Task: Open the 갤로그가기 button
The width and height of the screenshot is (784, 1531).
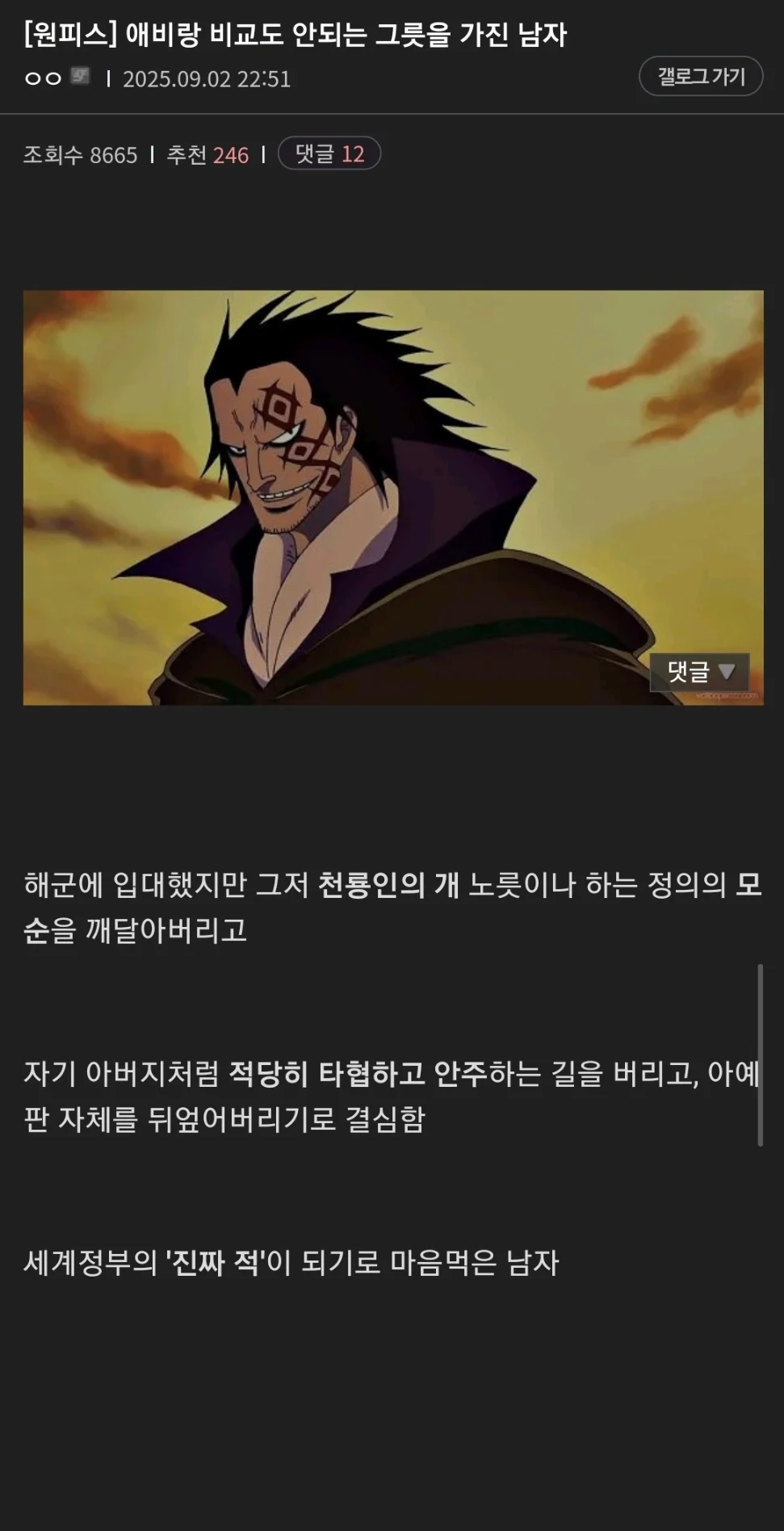Action: (700, 77)
